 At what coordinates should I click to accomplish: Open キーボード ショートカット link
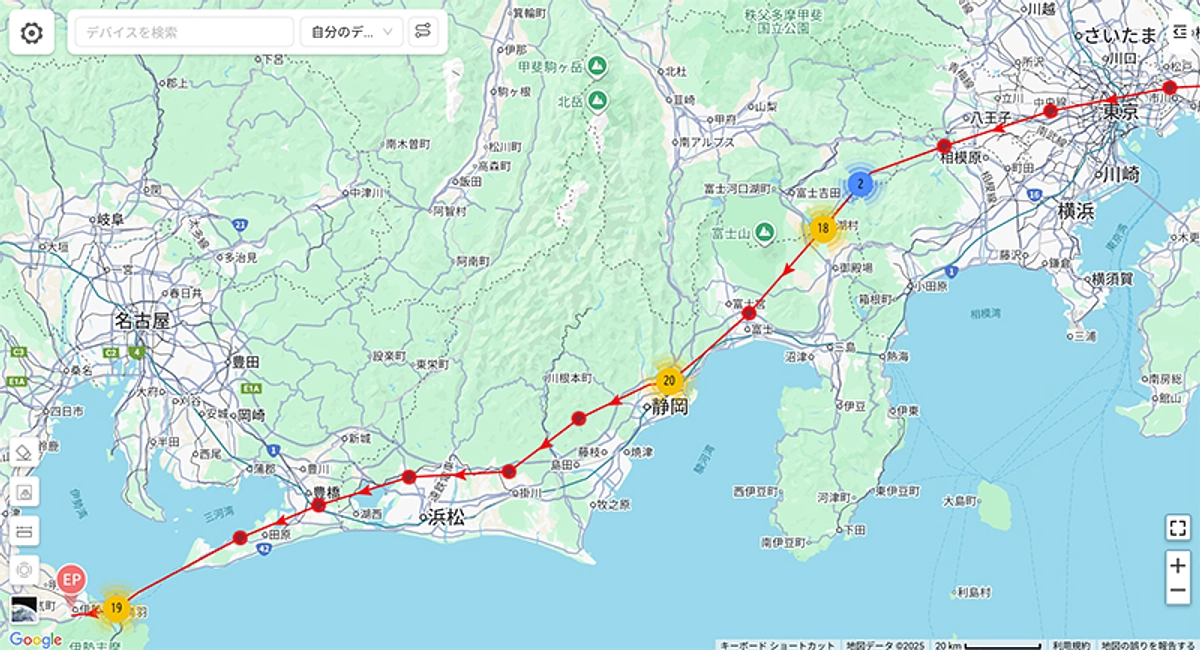click(x=777, y=645)
